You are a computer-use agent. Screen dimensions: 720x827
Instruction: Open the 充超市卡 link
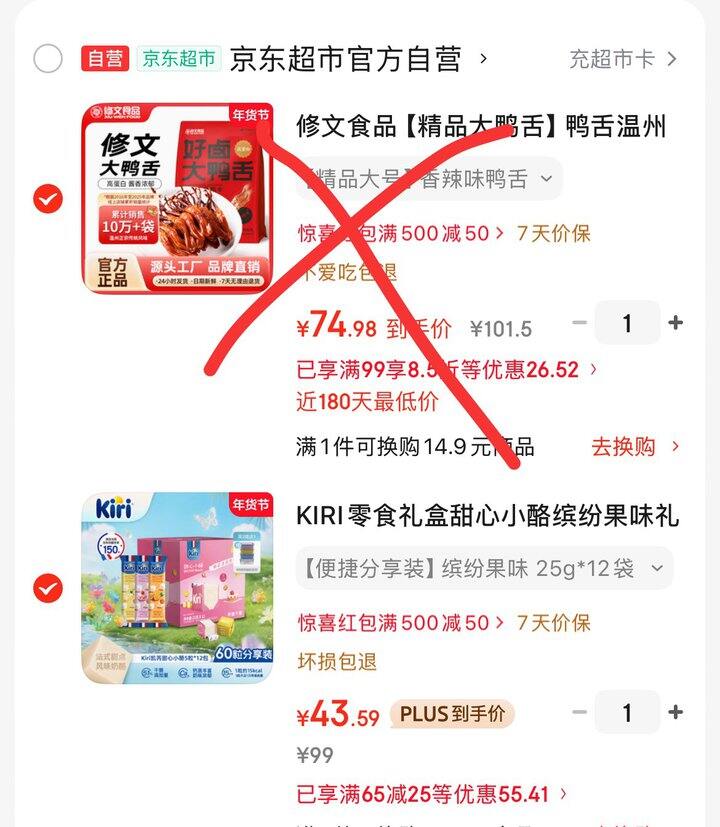(x=622, y=59)
